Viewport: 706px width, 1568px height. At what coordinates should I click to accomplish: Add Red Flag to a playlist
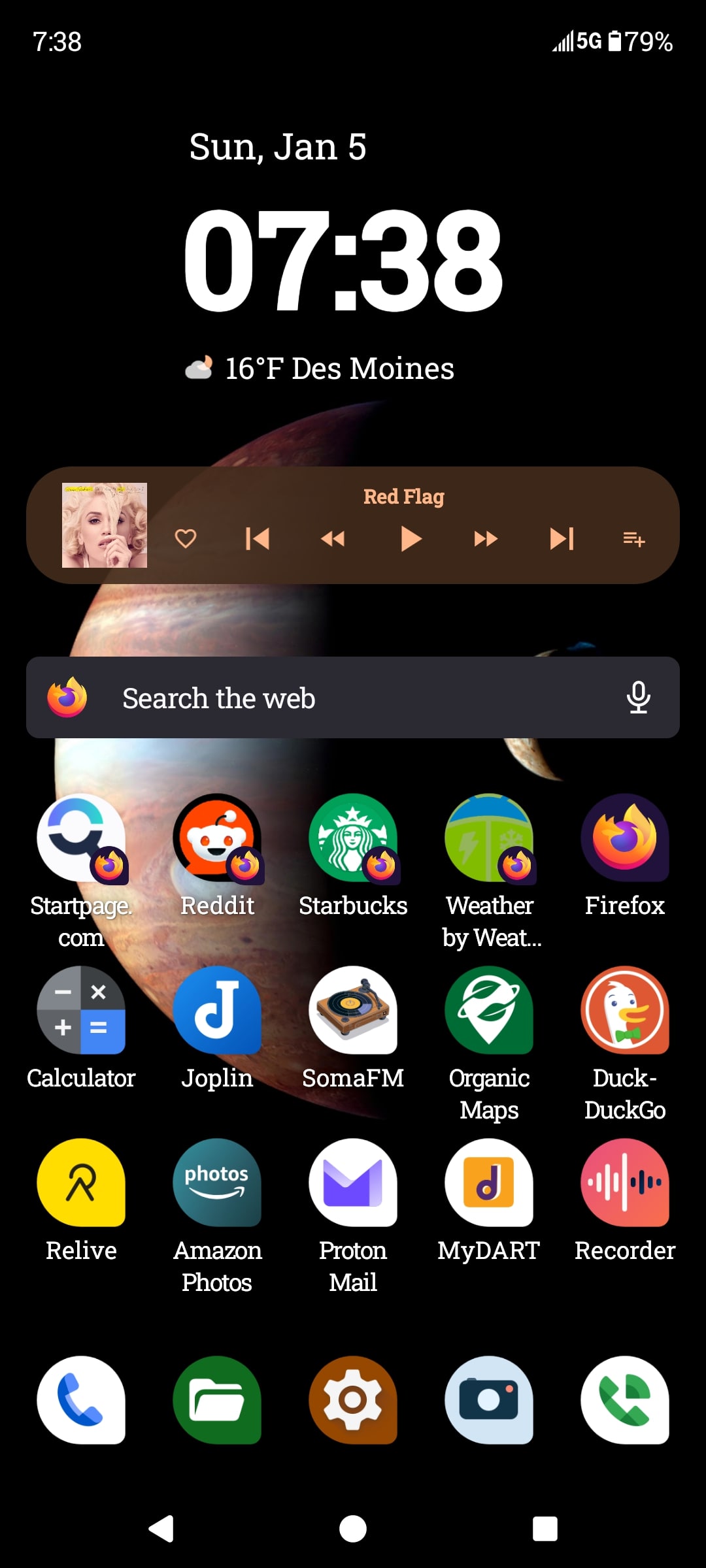(633, 539)
